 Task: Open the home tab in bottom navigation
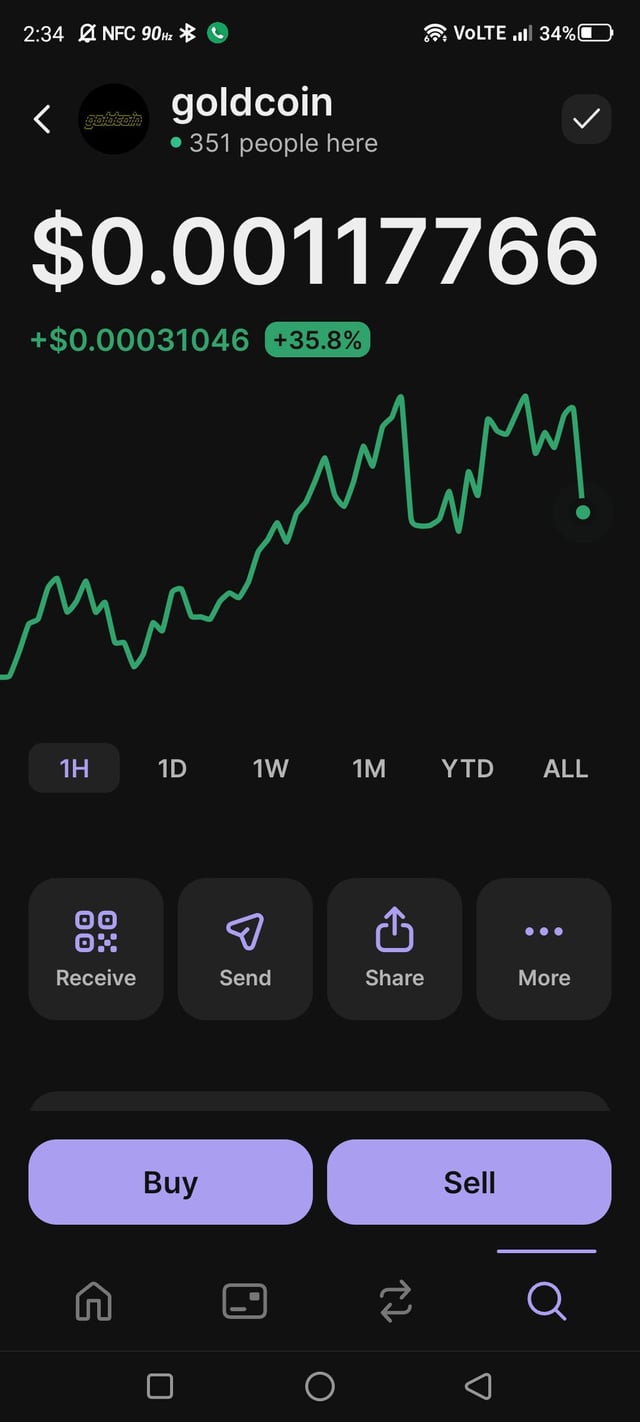[x=94, y=1301]
